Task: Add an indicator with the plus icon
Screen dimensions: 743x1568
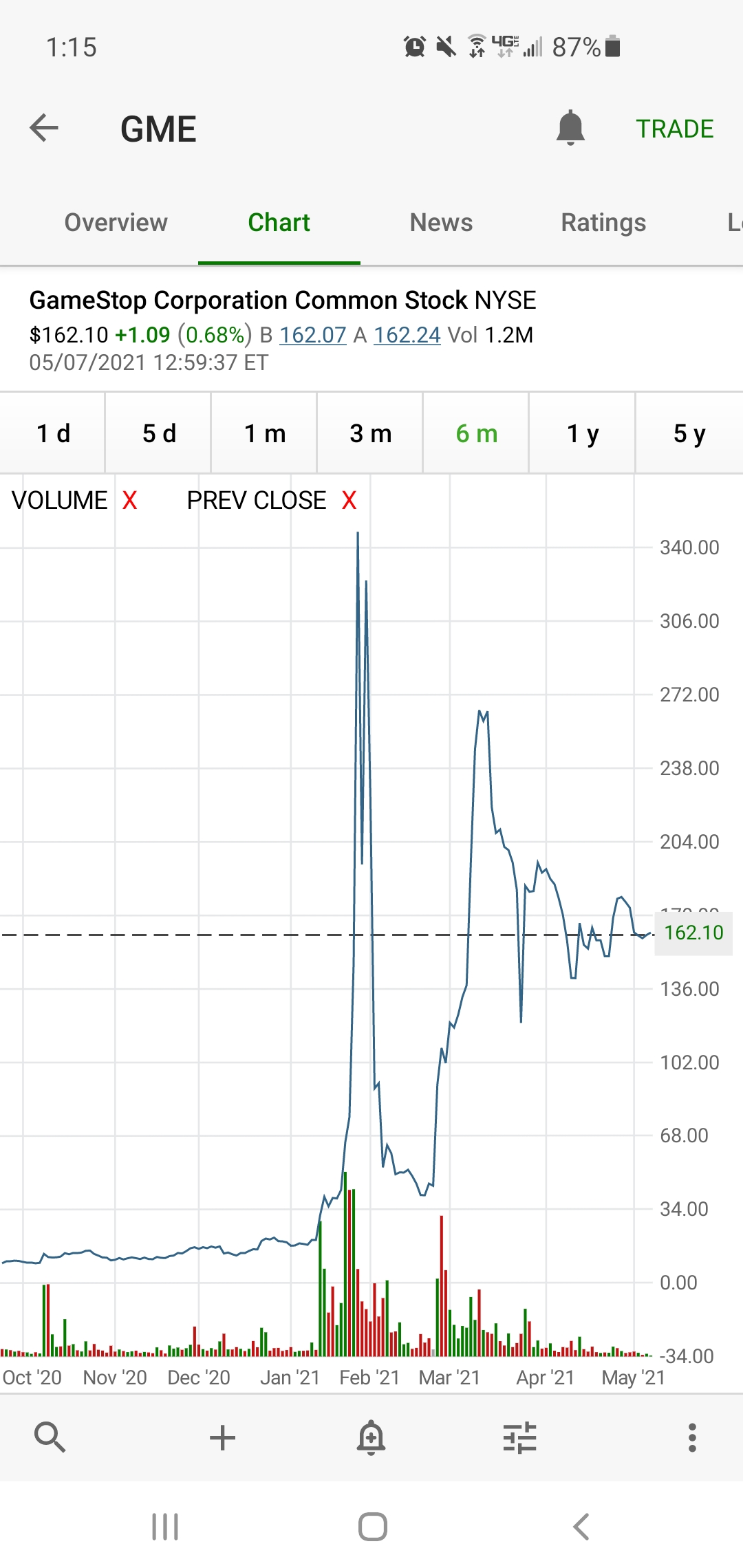Action: (x=222, y=1437)
